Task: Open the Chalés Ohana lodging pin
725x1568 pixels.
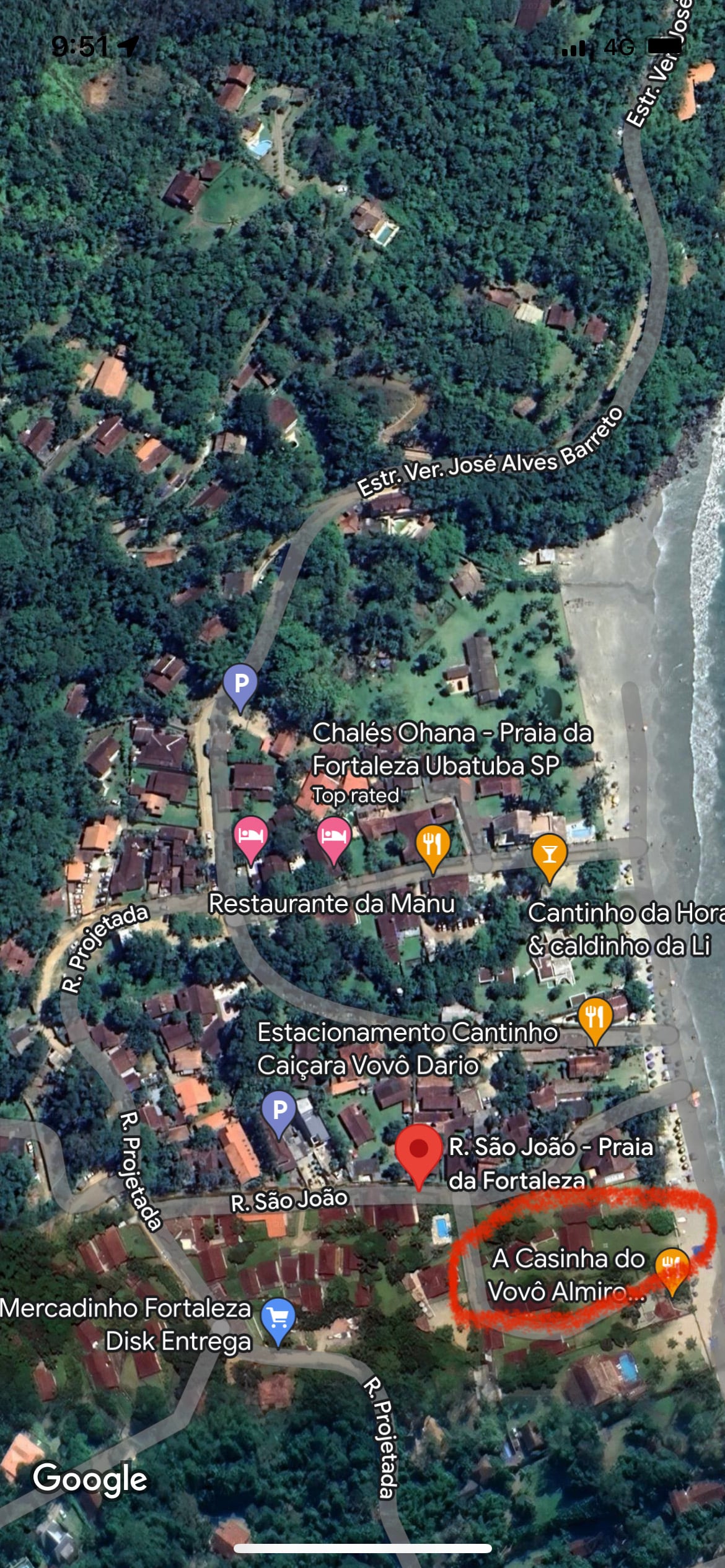Action: (x=334, y=836)
